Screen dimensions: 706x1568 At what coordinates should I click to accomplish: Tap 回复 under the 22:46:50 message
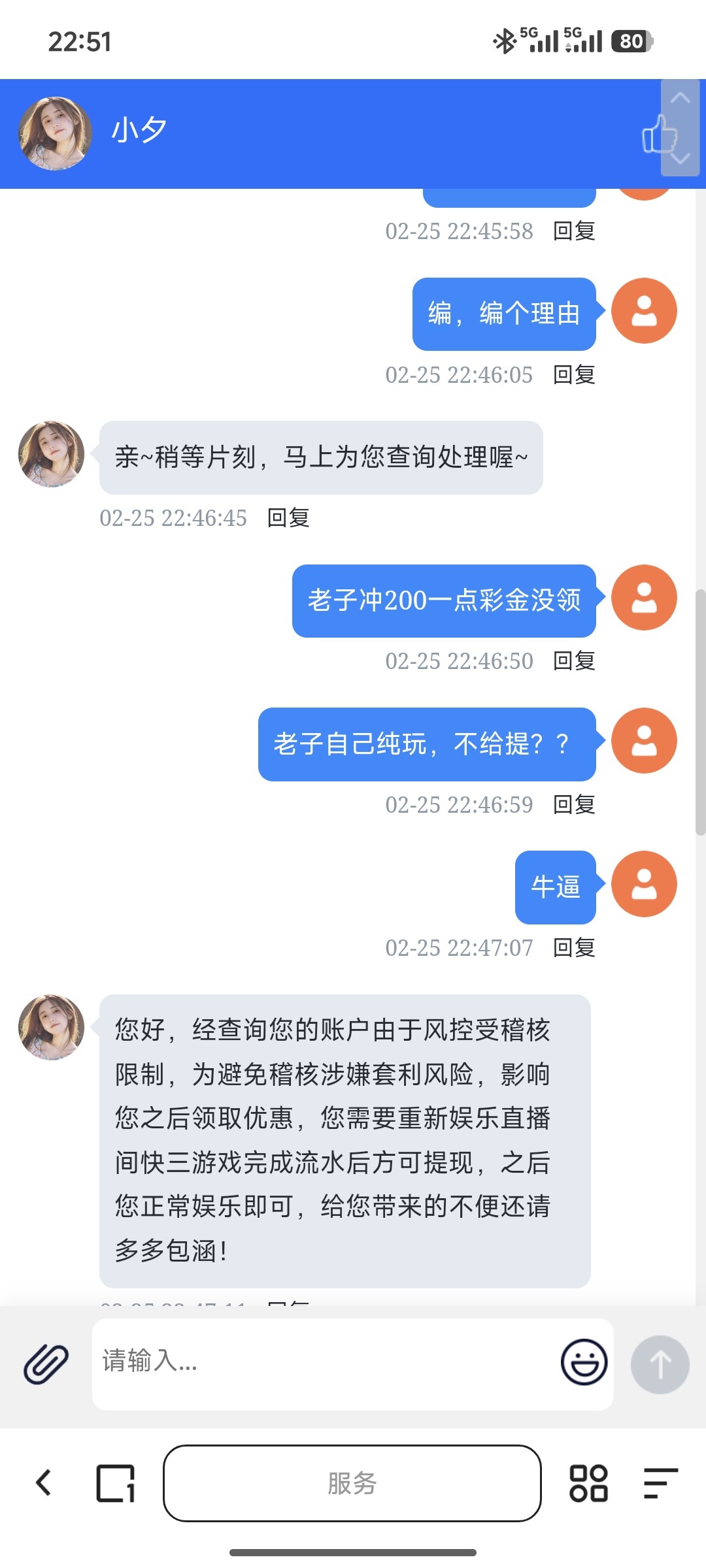pyautogui.click(x=574, y=661)
